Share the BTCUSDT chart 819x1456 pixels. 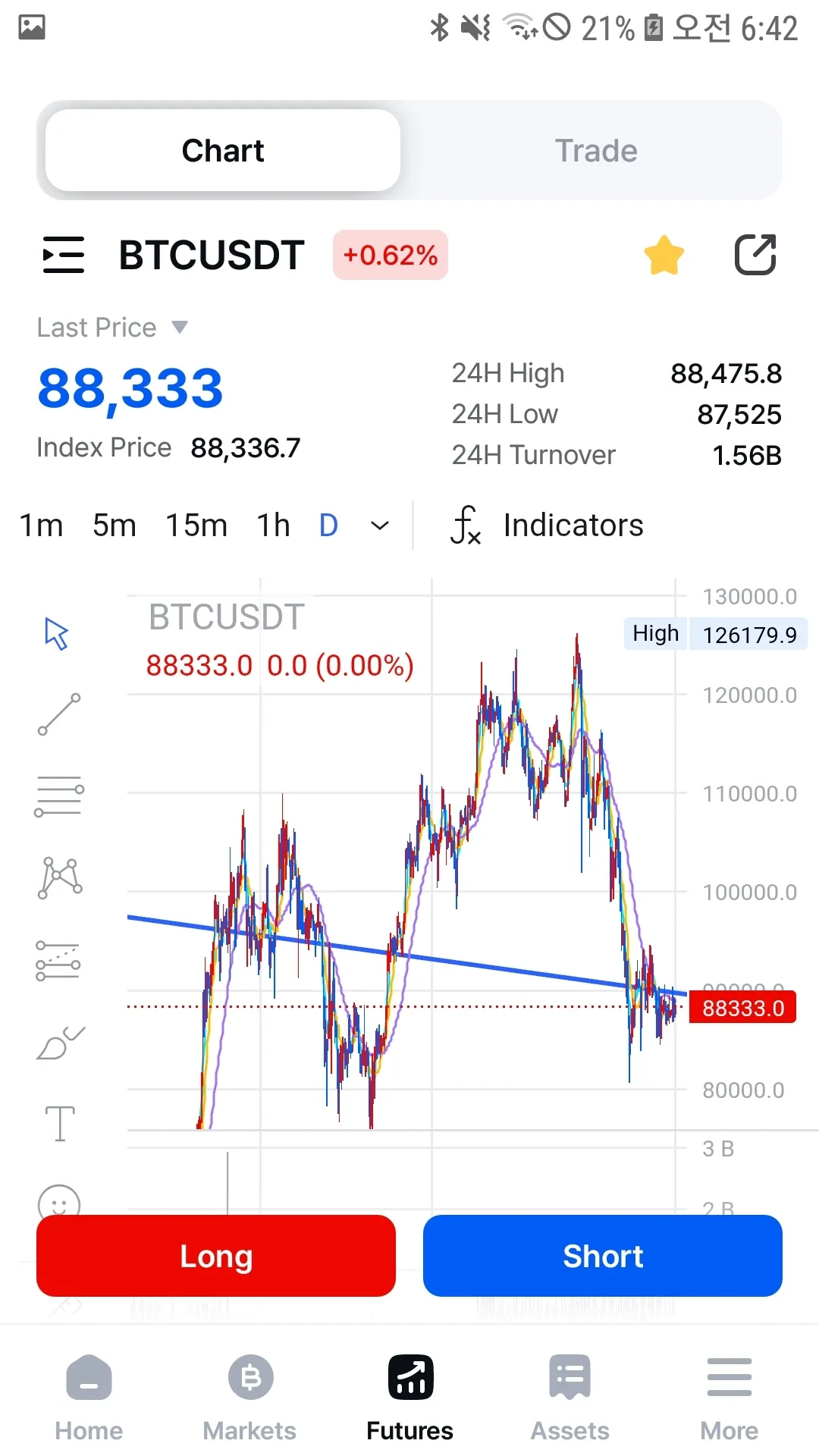(755, 255)
